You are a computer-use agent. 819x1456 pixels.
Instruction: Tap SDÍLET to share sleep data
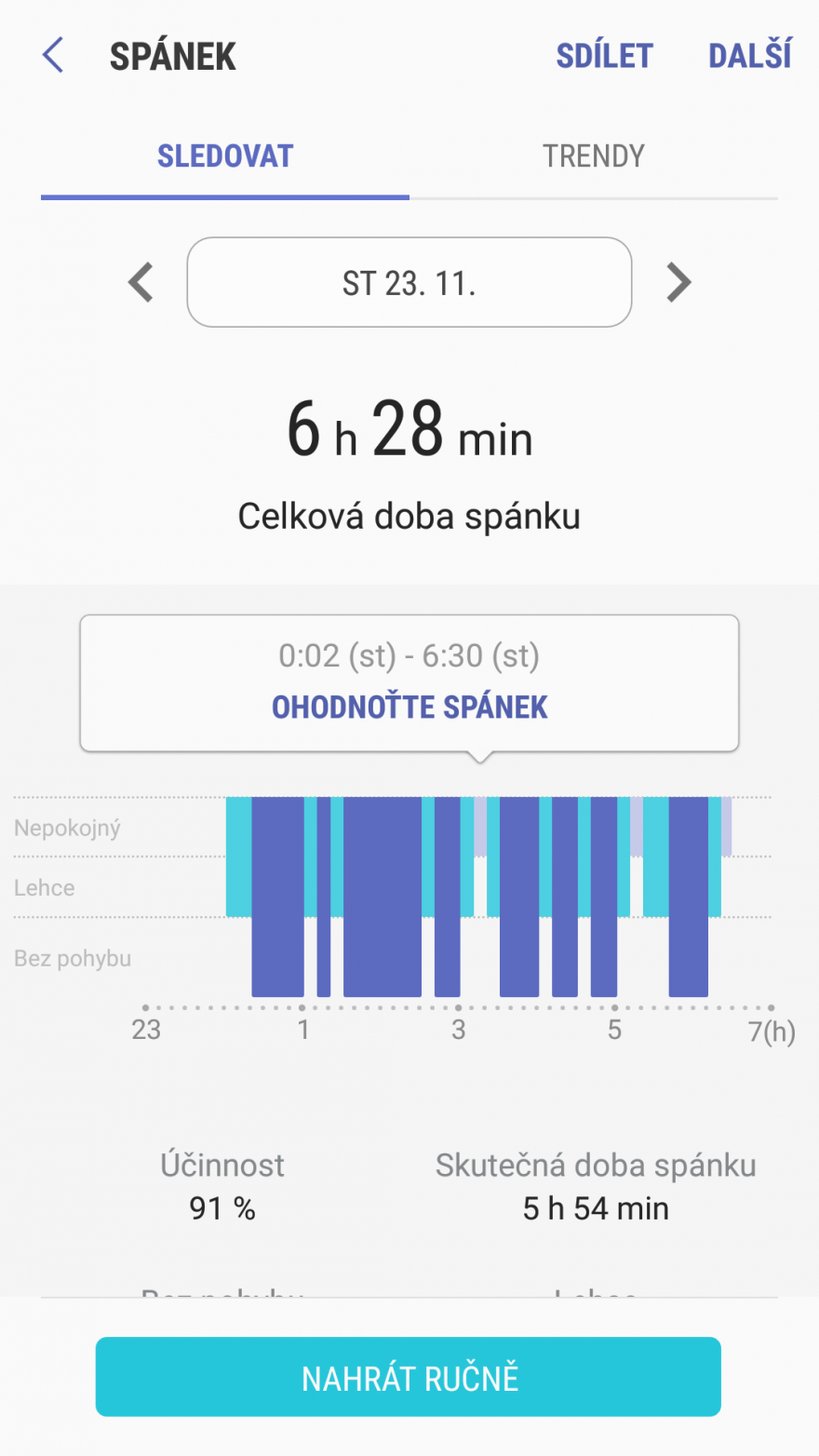tap(604, 56)
